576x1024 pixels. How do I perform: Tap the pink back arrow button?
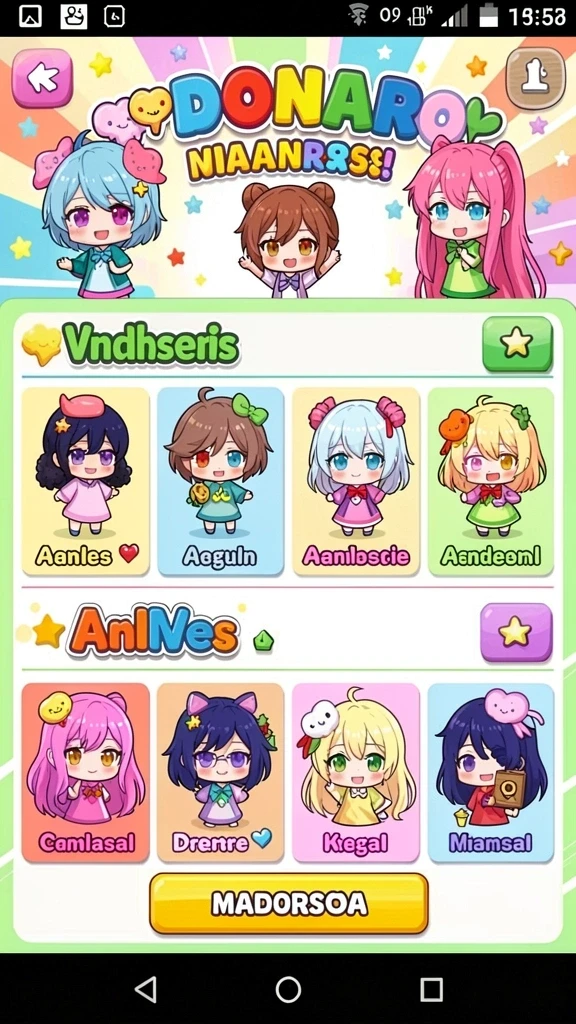coord(42,78)
